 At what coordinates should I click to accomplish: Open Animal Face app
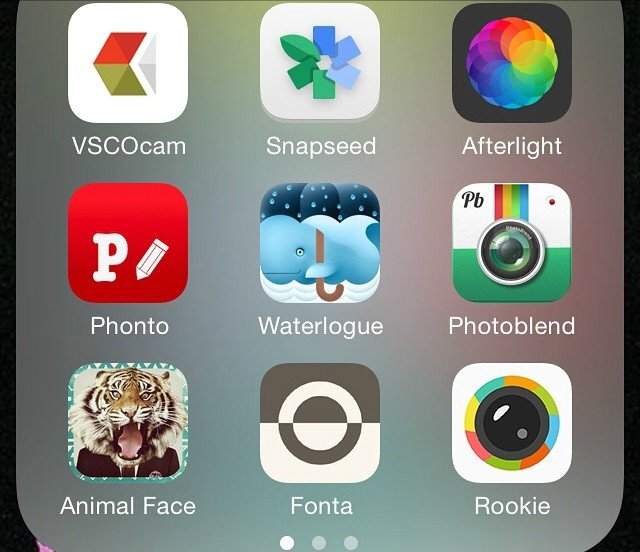(128, 423)
